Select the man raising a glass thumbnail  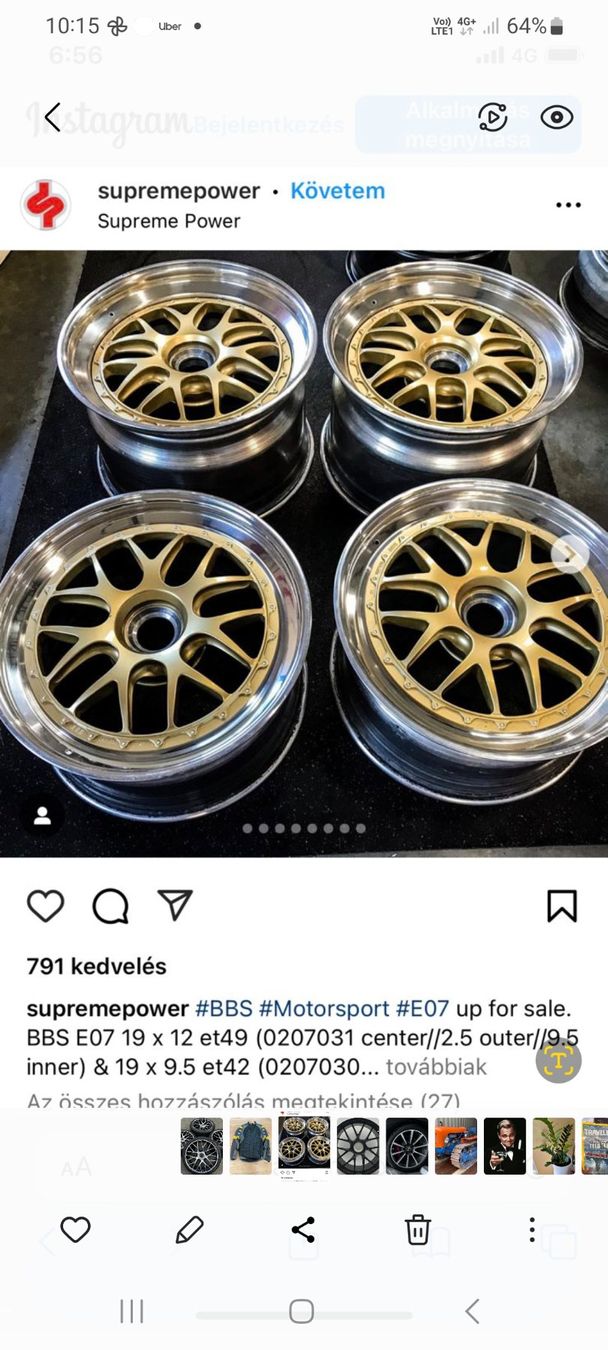click(x=505, y=1146)
